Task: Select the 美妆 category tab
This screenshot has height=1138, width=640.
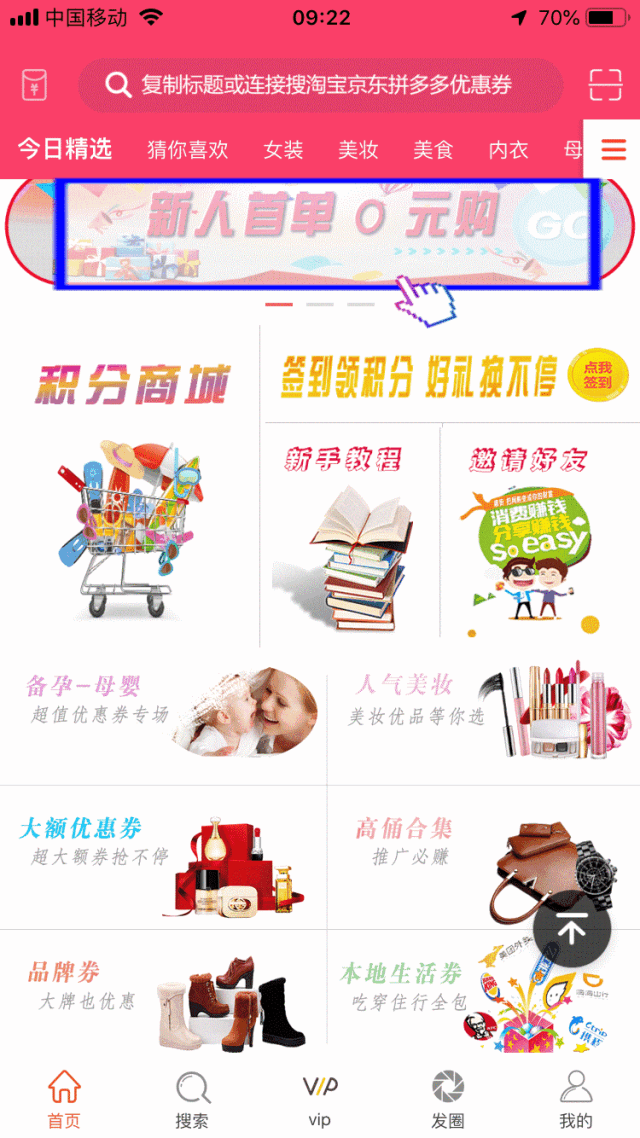Action: coord(358,150)
